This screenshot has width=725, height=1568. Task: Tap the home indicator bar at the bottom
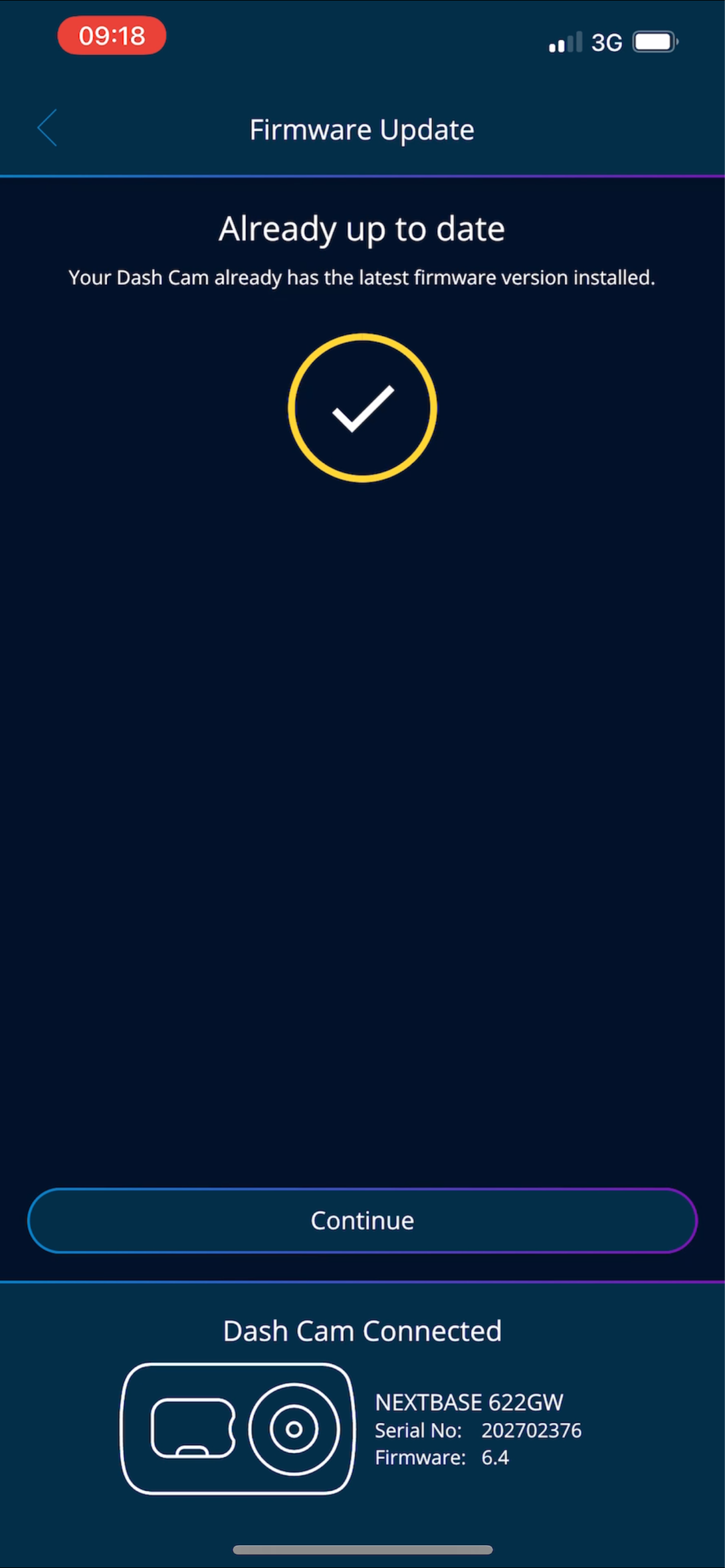362,1550
